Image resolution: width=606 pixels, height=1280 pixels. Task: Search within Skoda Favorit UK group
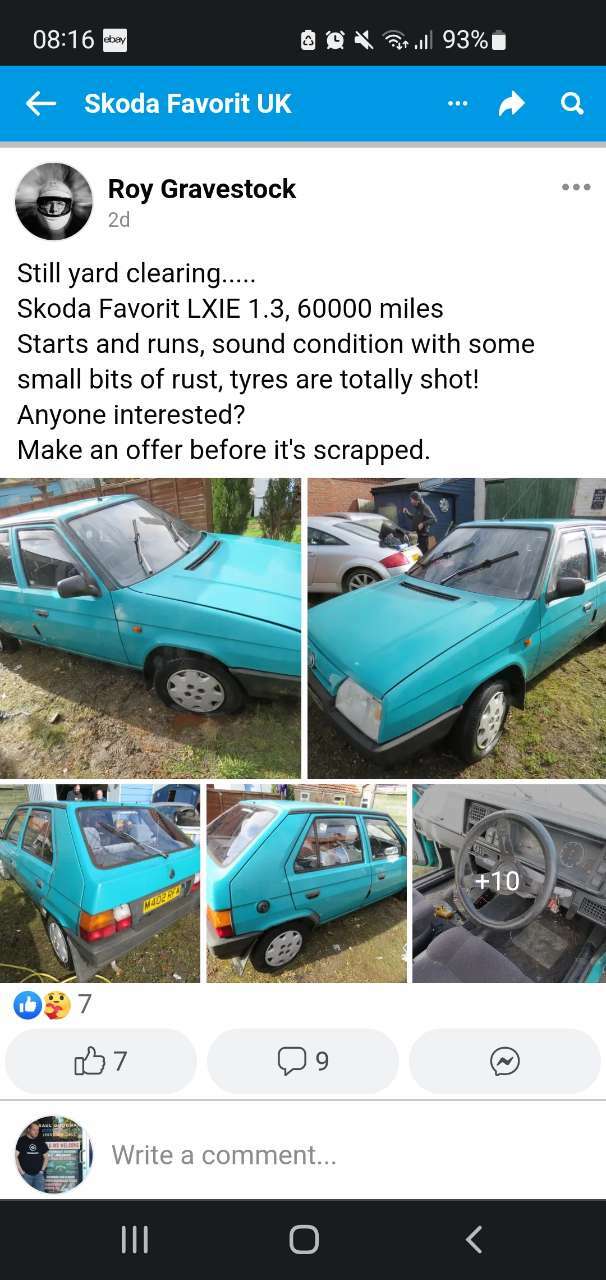572,103
